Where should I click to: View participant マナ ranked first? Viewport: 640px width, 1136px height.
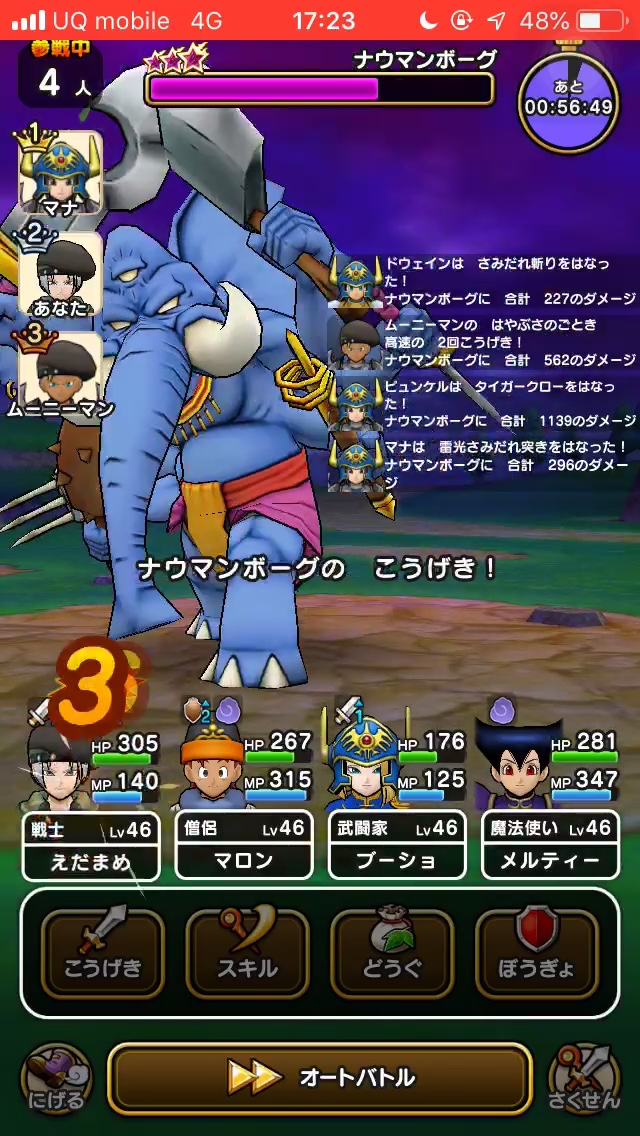tap(60, 172)
